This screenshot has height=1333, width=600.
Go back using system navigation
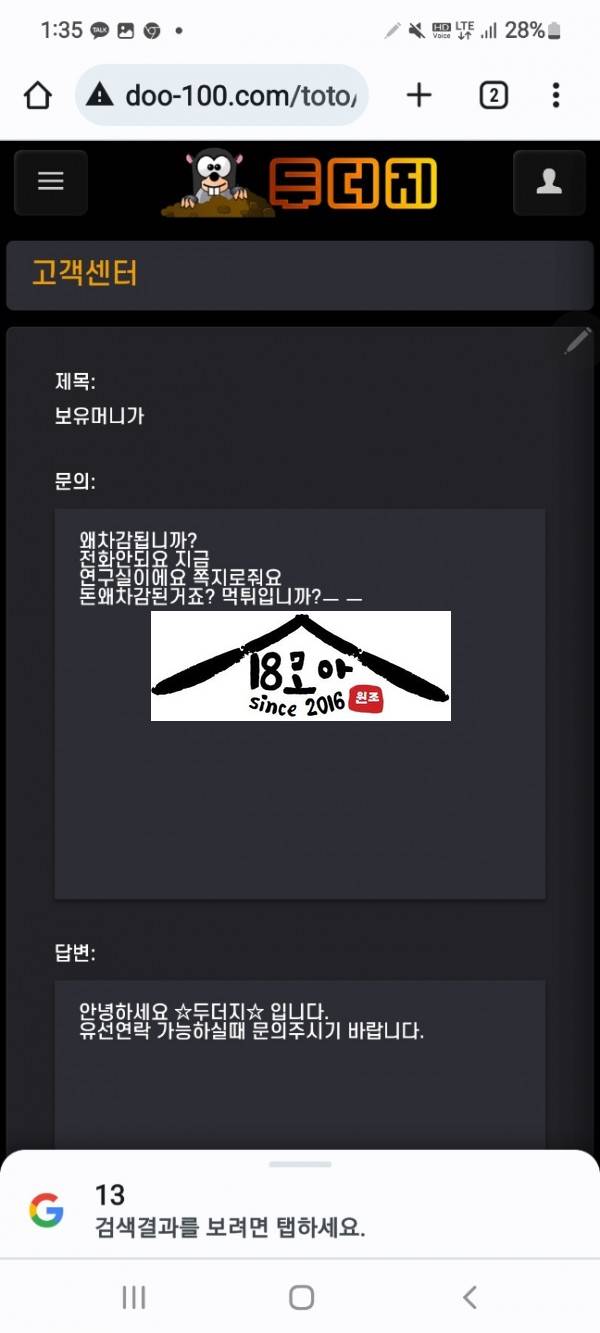[x=469, y=1298]
